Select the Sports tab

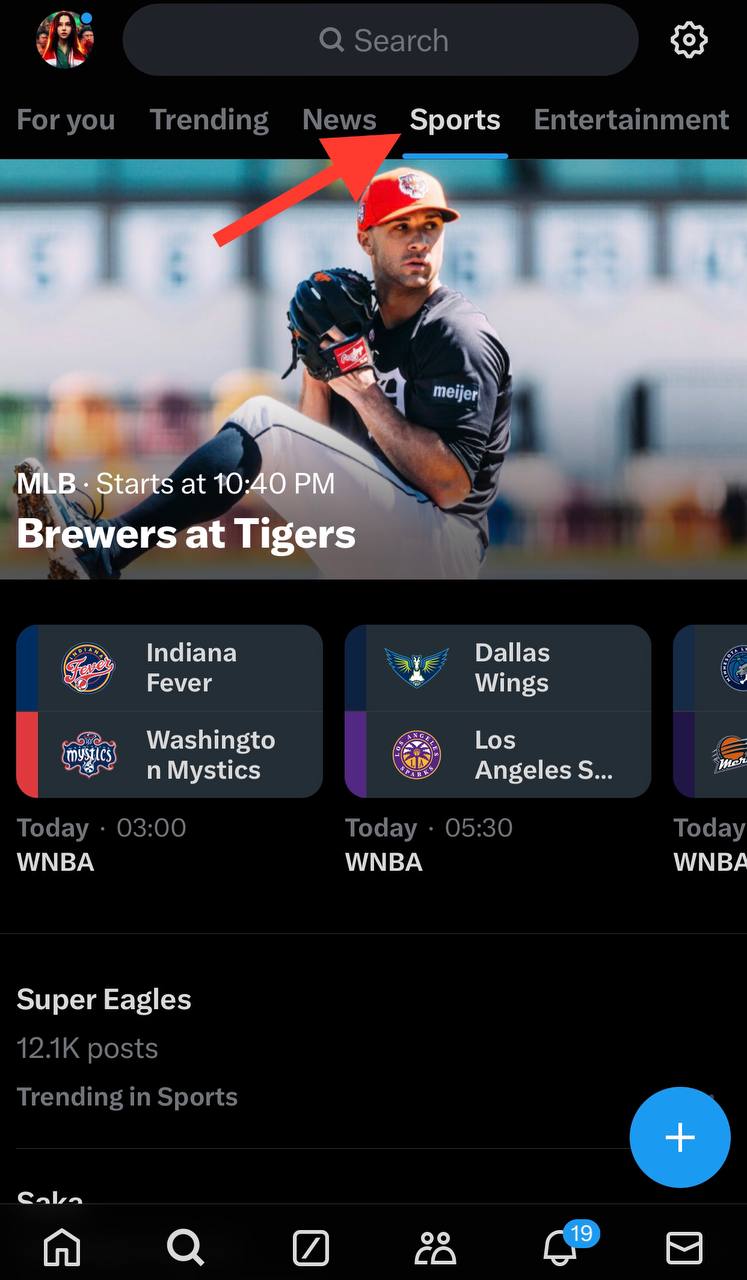tap(455, 120)
